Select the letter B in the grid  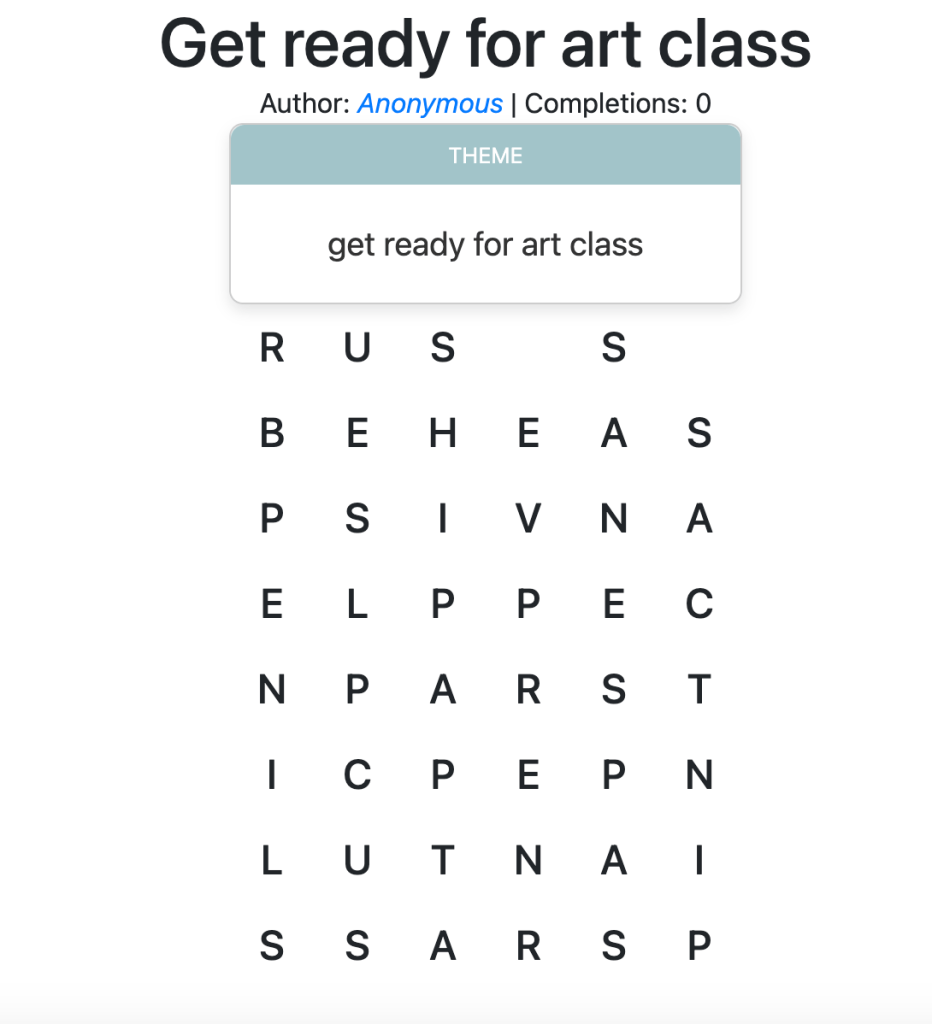[272, 433]
